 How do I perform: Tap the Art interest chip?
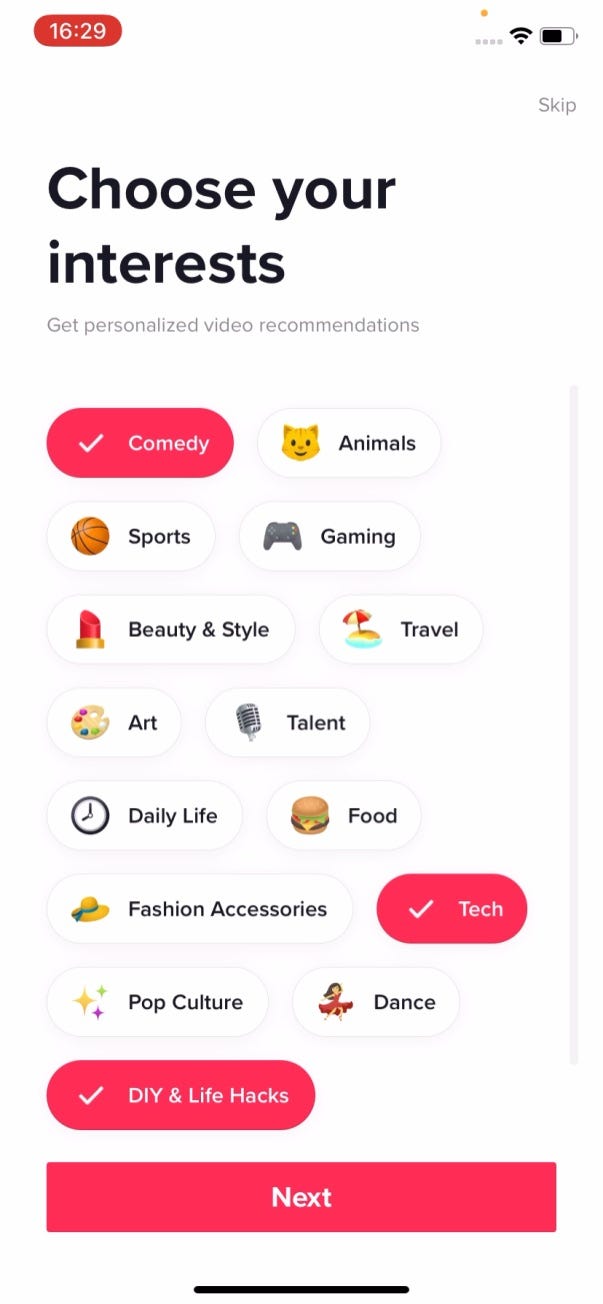pyautogui.click(x=114, y=722)
